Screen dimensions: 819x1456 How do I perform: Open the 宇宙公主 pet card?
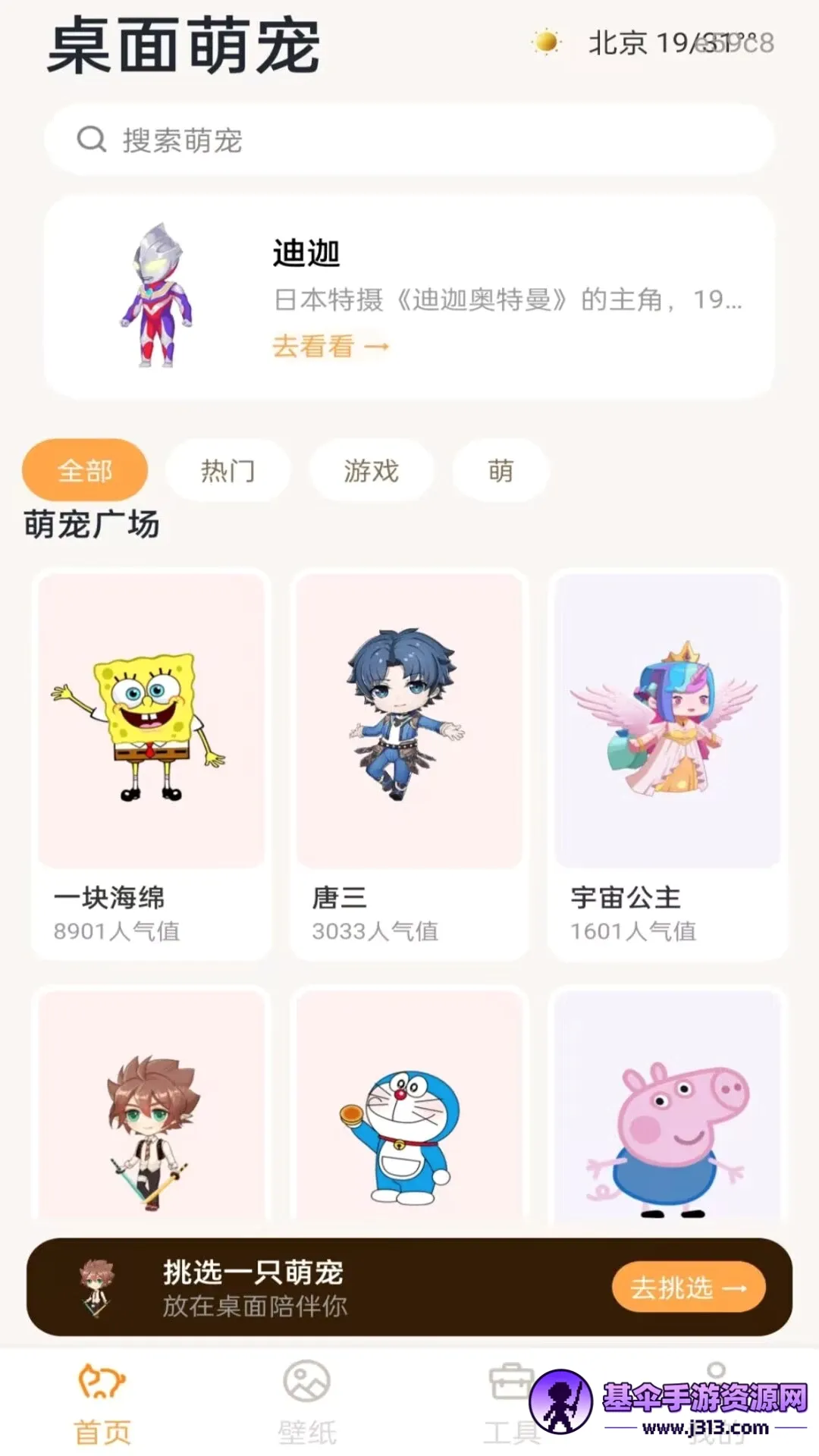point(668,764)
